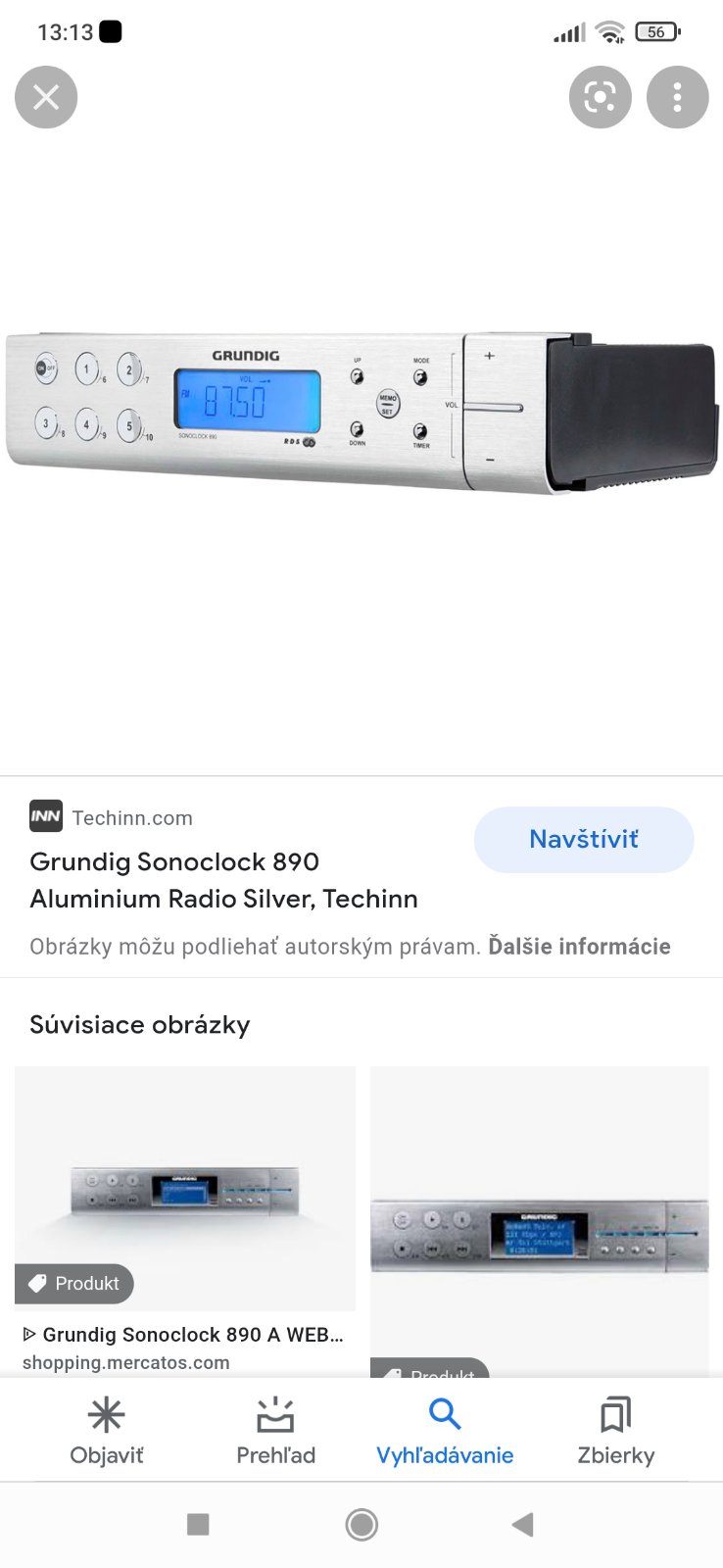Image resolution: width=723 pixels, height=1568 pixels.
Task: Open the Grundig Sonoclock 890 main image
Action: click(x=361, y=412)
